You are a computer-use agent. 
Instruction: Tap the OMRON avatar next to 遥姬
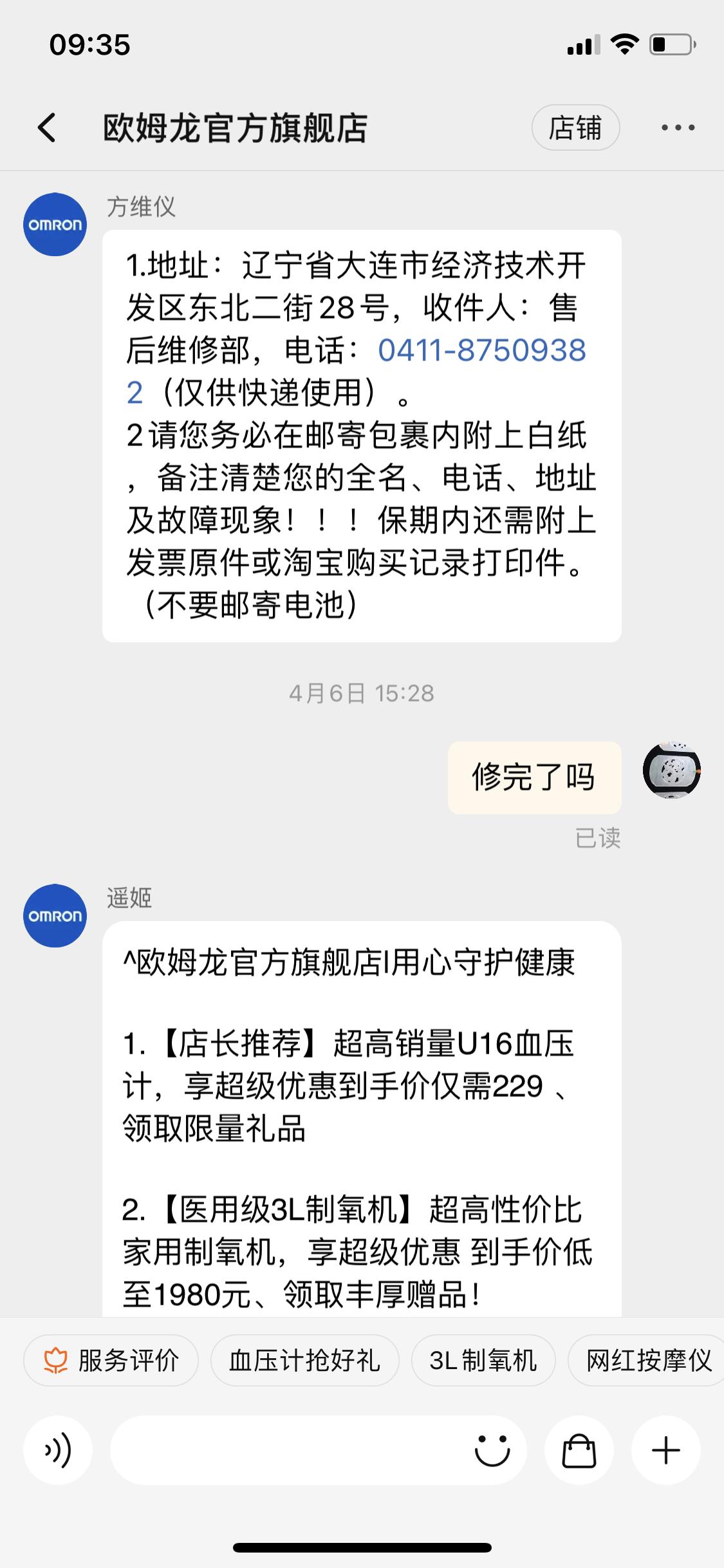pyautogui.click(x=55, y=916)
